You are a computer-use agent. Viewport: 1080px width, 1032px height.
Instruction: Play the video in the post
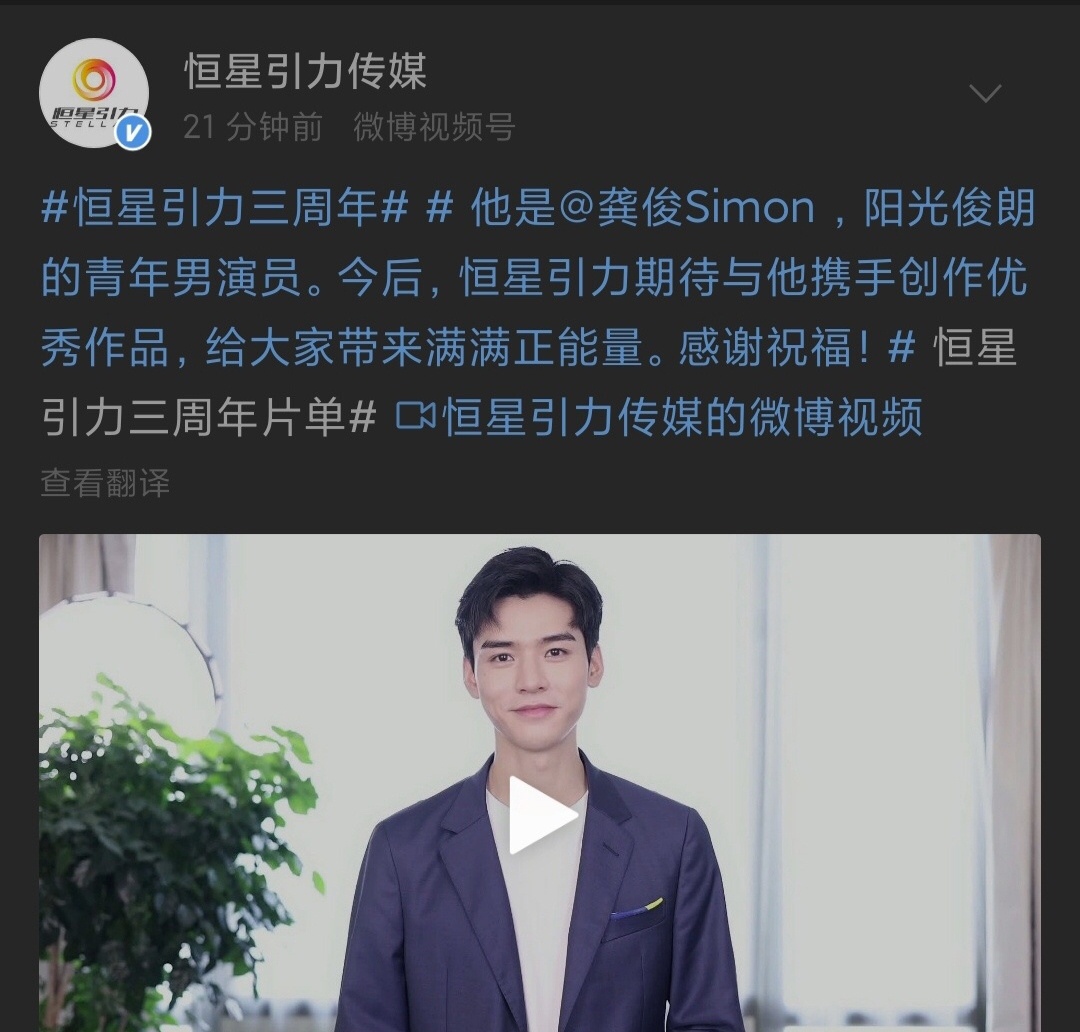click(540, 815)
